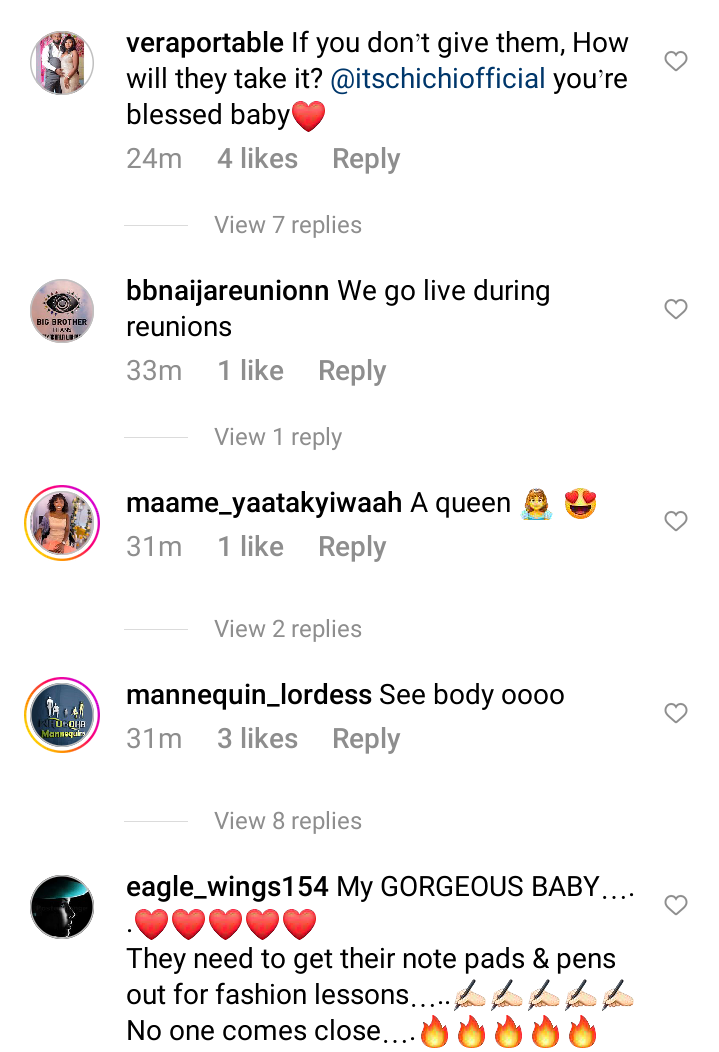Reply to mannequin_lordess's comment

[365, 739]
